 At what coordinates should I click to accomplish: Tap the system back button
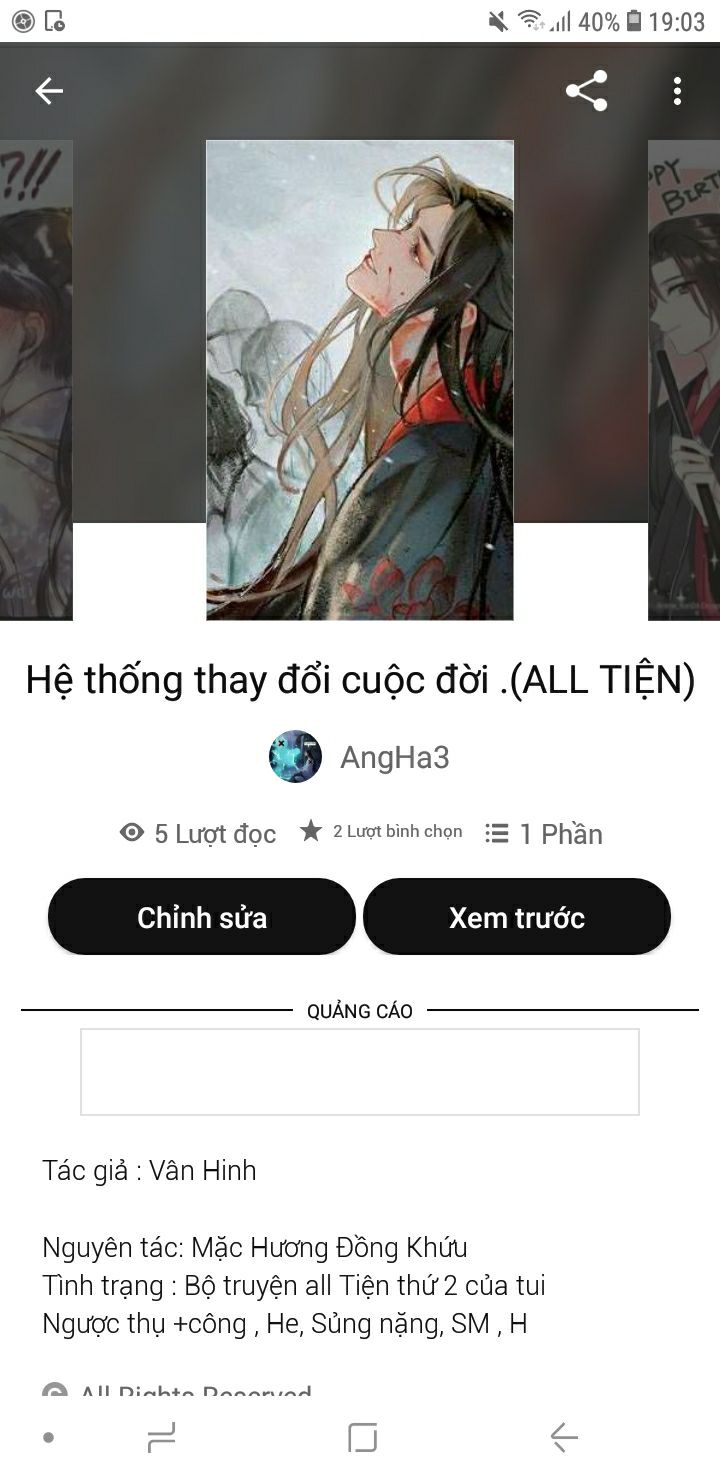(x=564, y=1438)
